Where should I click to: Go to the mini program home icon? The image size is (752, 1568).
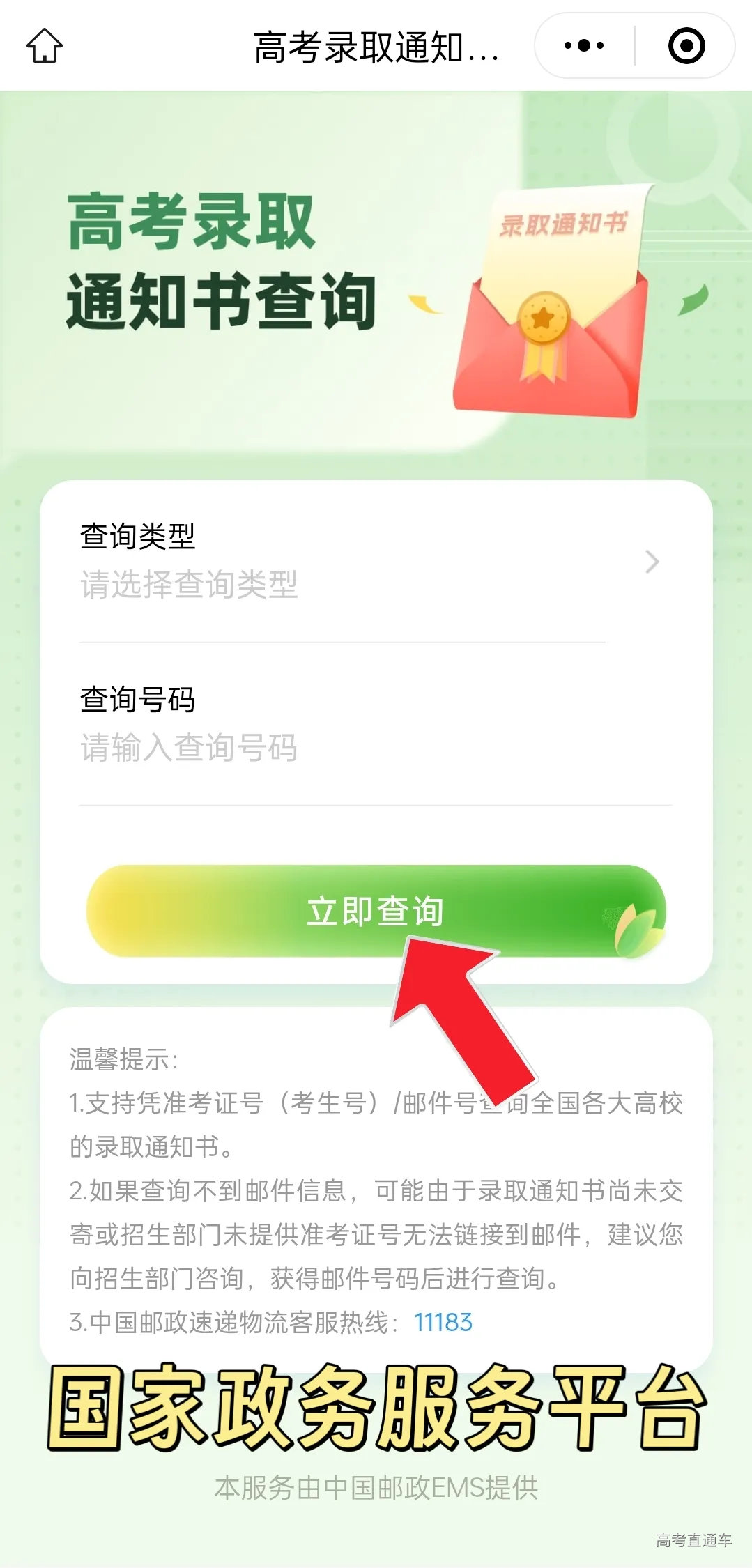point(45,46)
